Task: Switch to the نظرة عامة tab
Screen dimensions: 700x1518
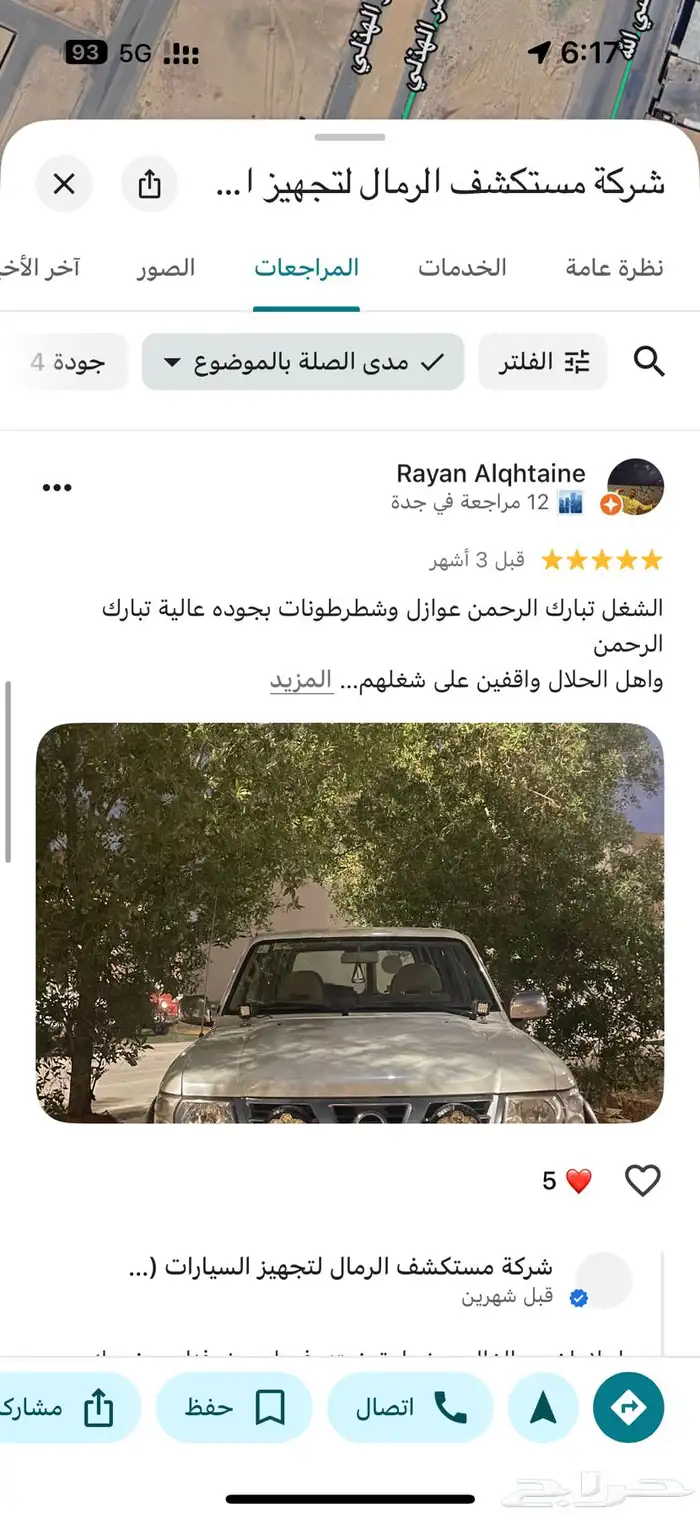Action: tap(614, 268)
